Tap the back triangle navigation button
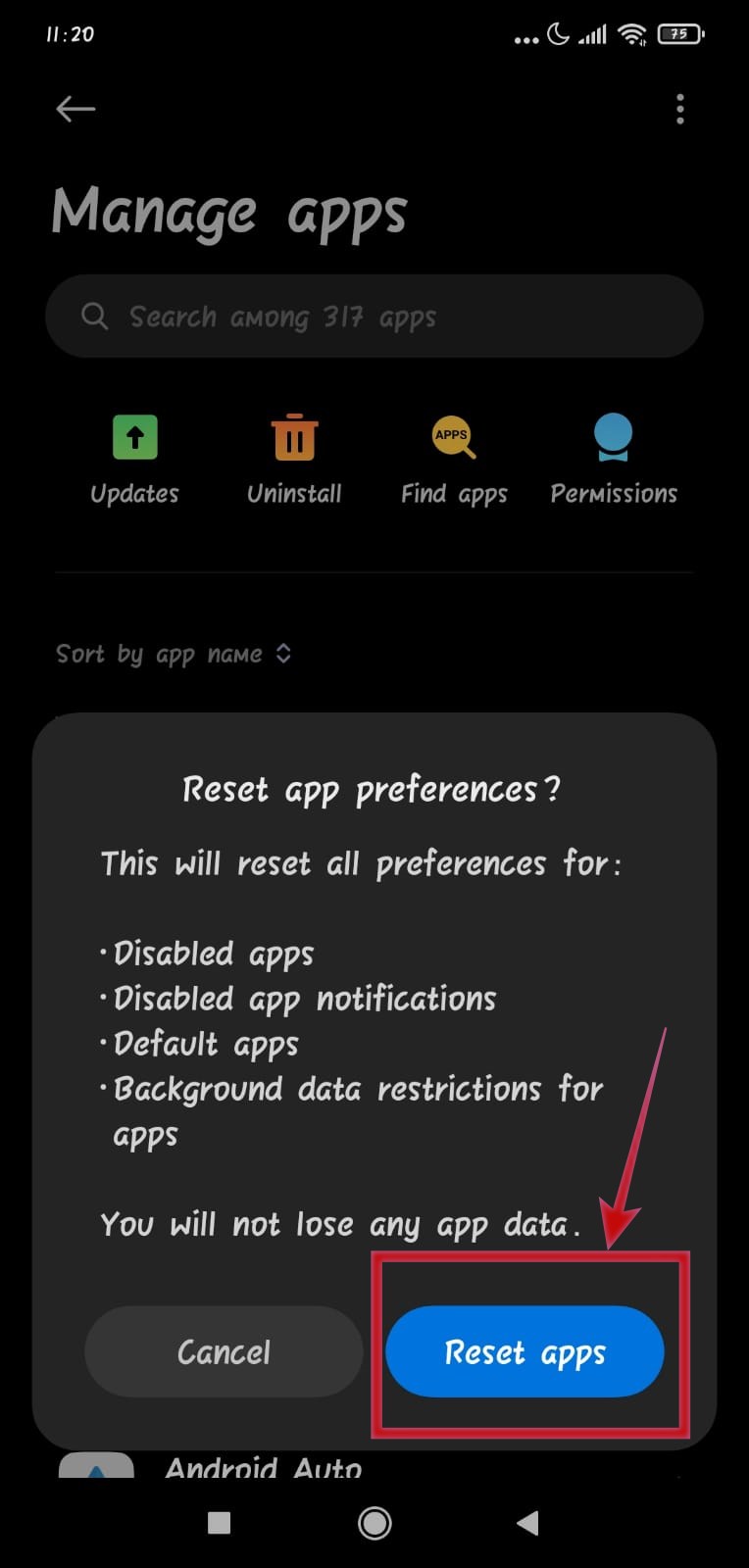 click(x=527, y=1523)
